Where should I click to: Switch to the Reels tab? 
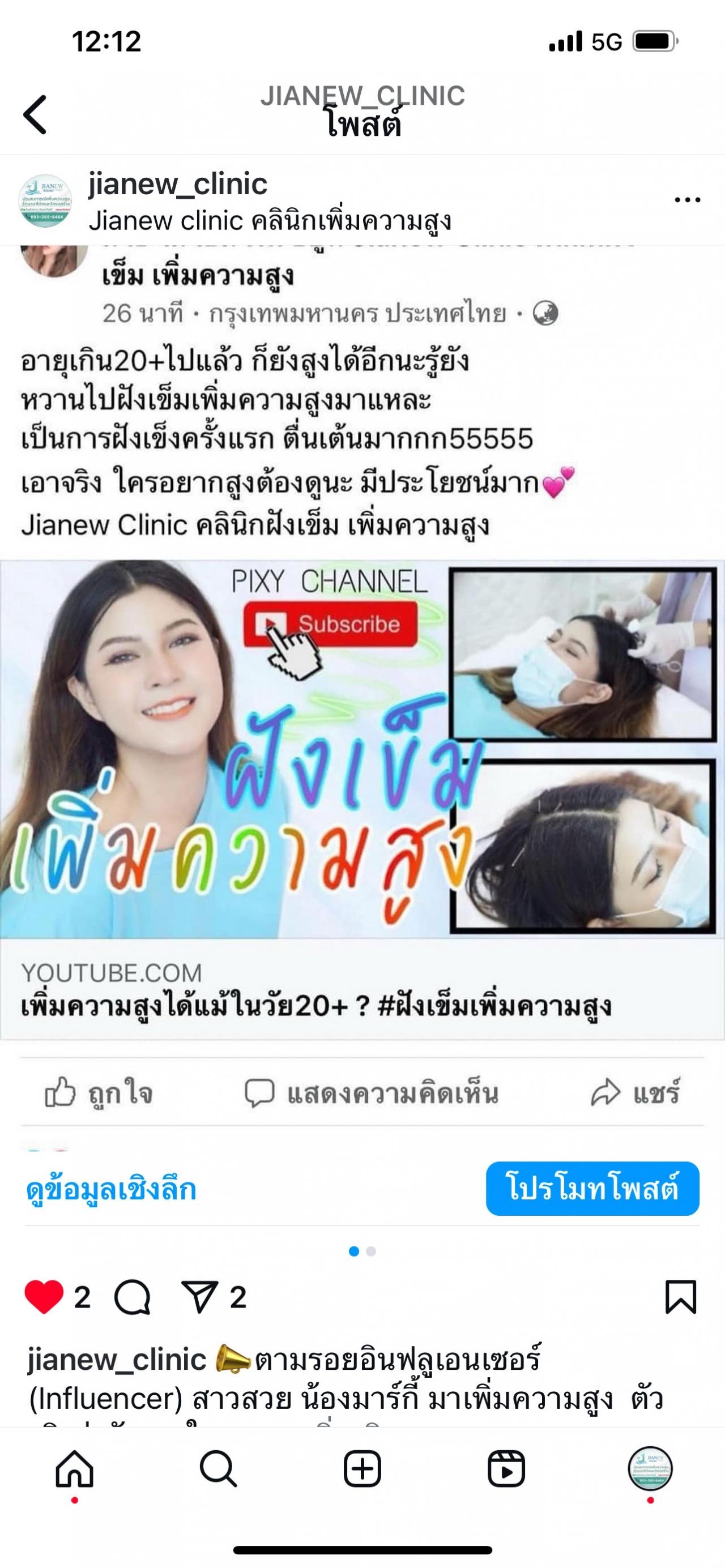click(506, 1469)
